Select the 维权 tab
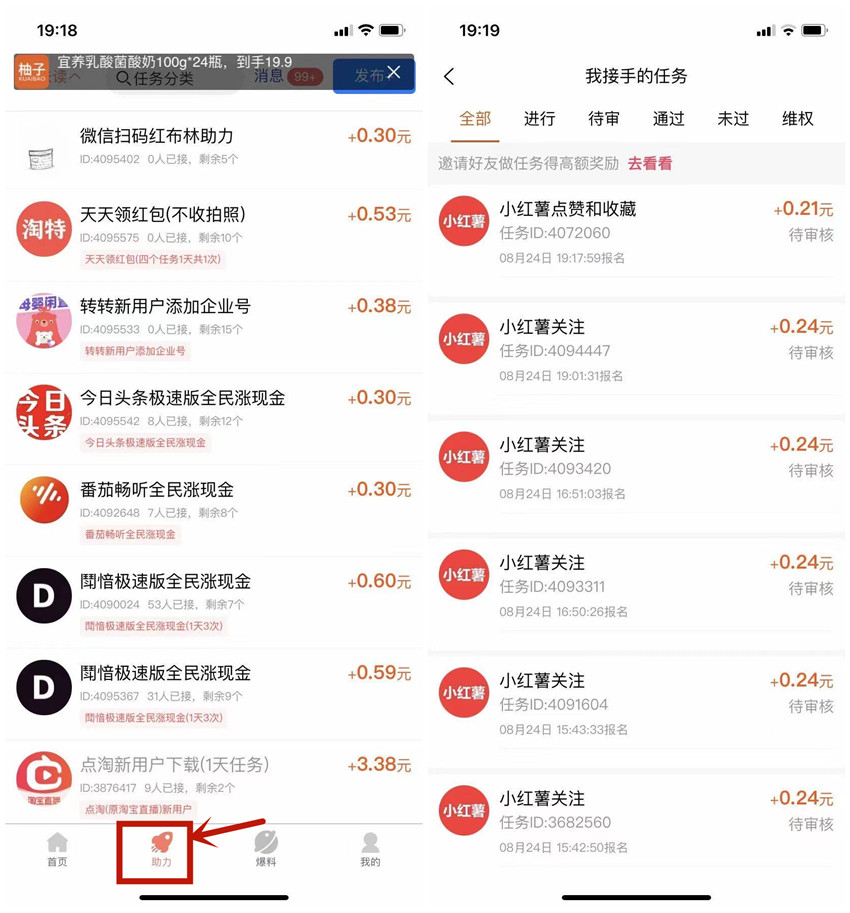The height and width of the screenshot is (913, 850). point(797,119)
